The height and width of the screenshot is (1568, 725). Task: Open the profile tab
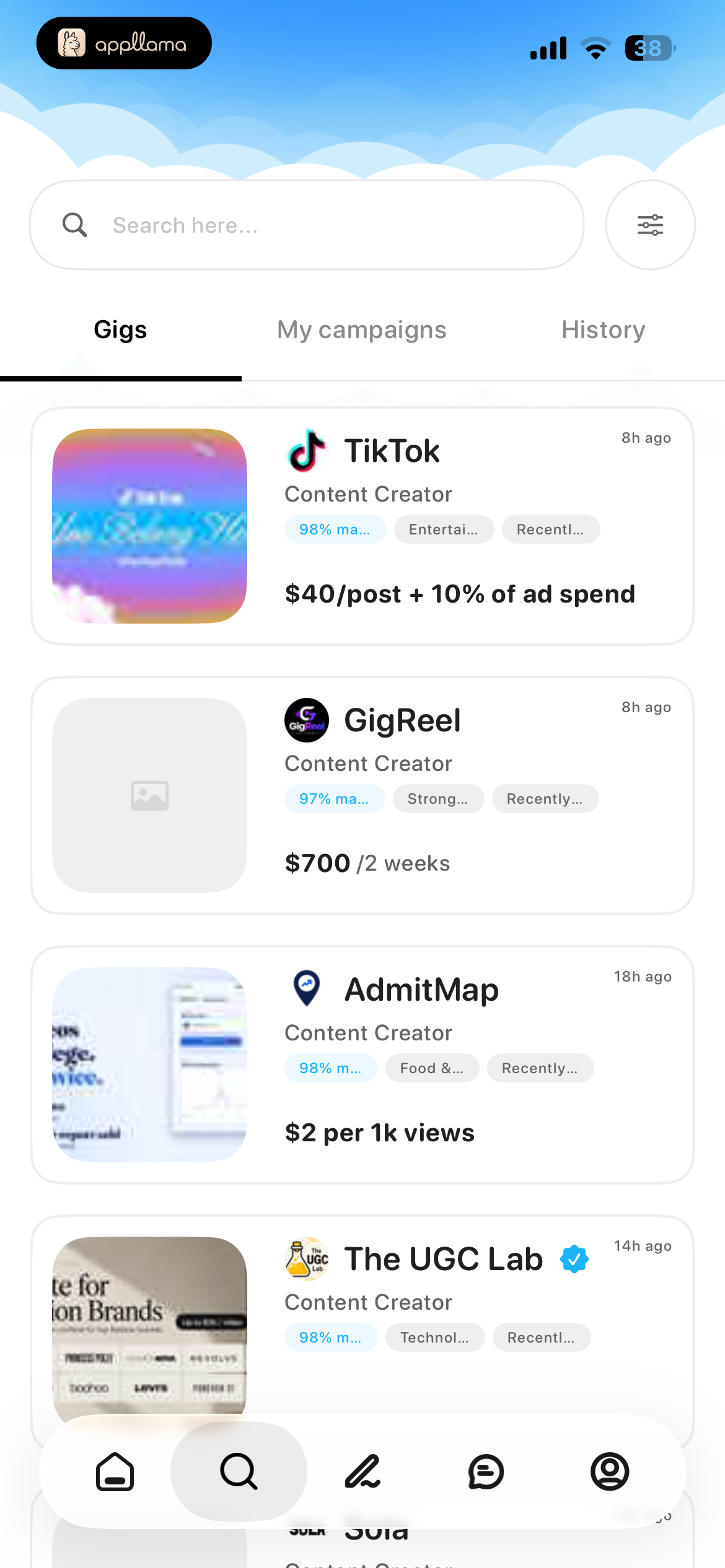(x=610, y=1471)
